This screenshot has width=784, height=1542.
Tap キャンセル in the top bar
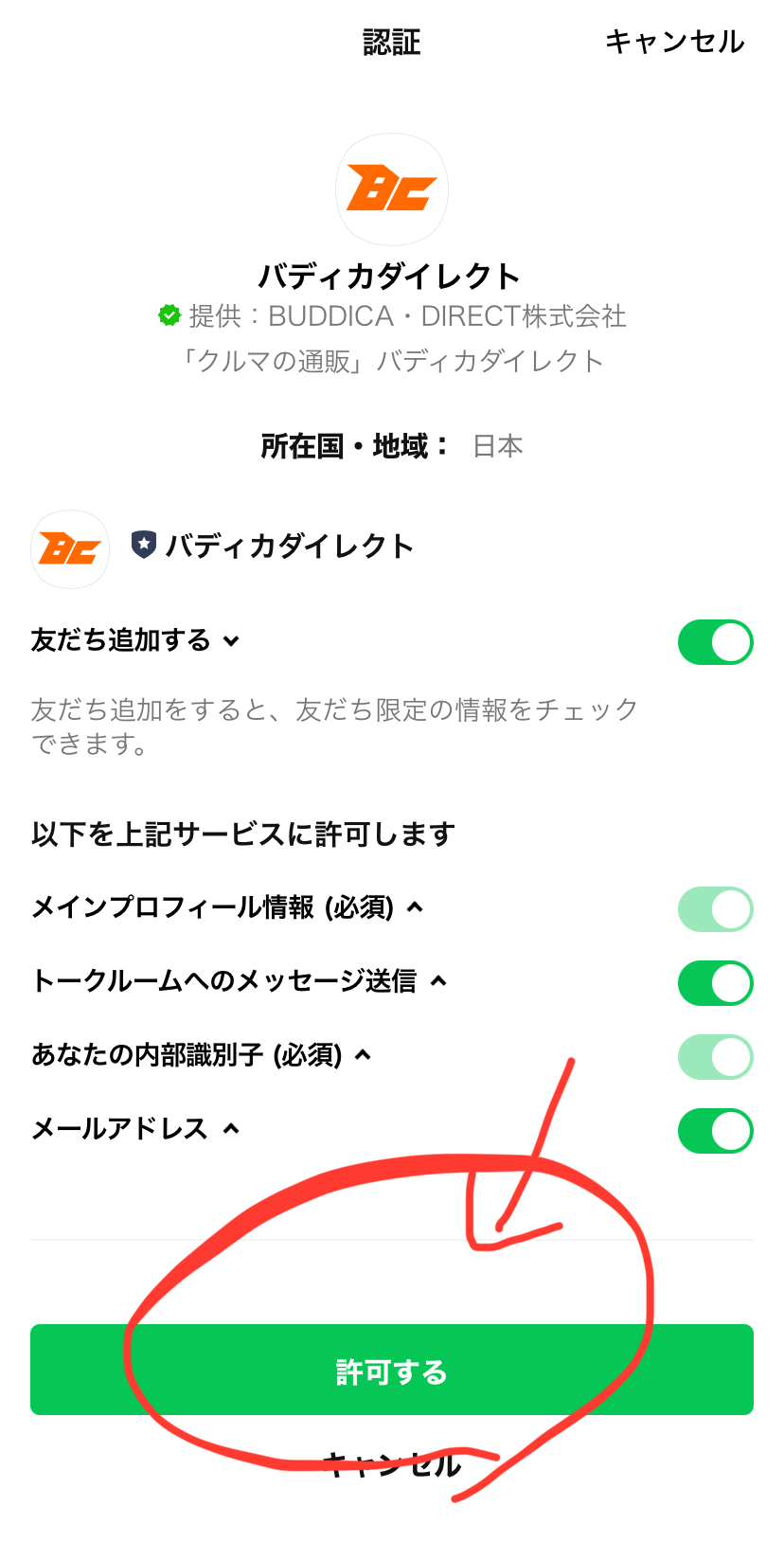coord(674,42)
